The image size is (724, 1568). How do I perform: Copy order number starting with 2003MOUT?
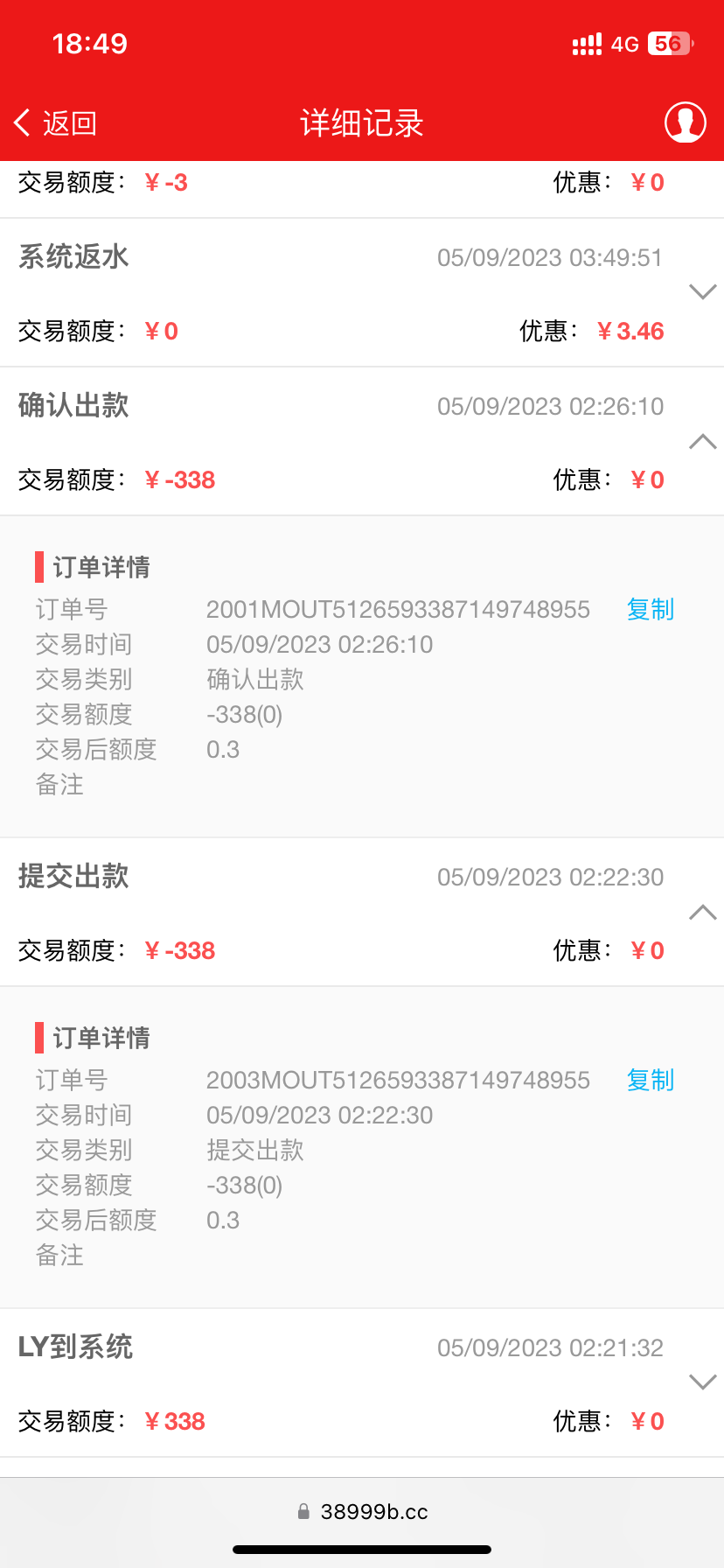click(x=650, y=1081)
